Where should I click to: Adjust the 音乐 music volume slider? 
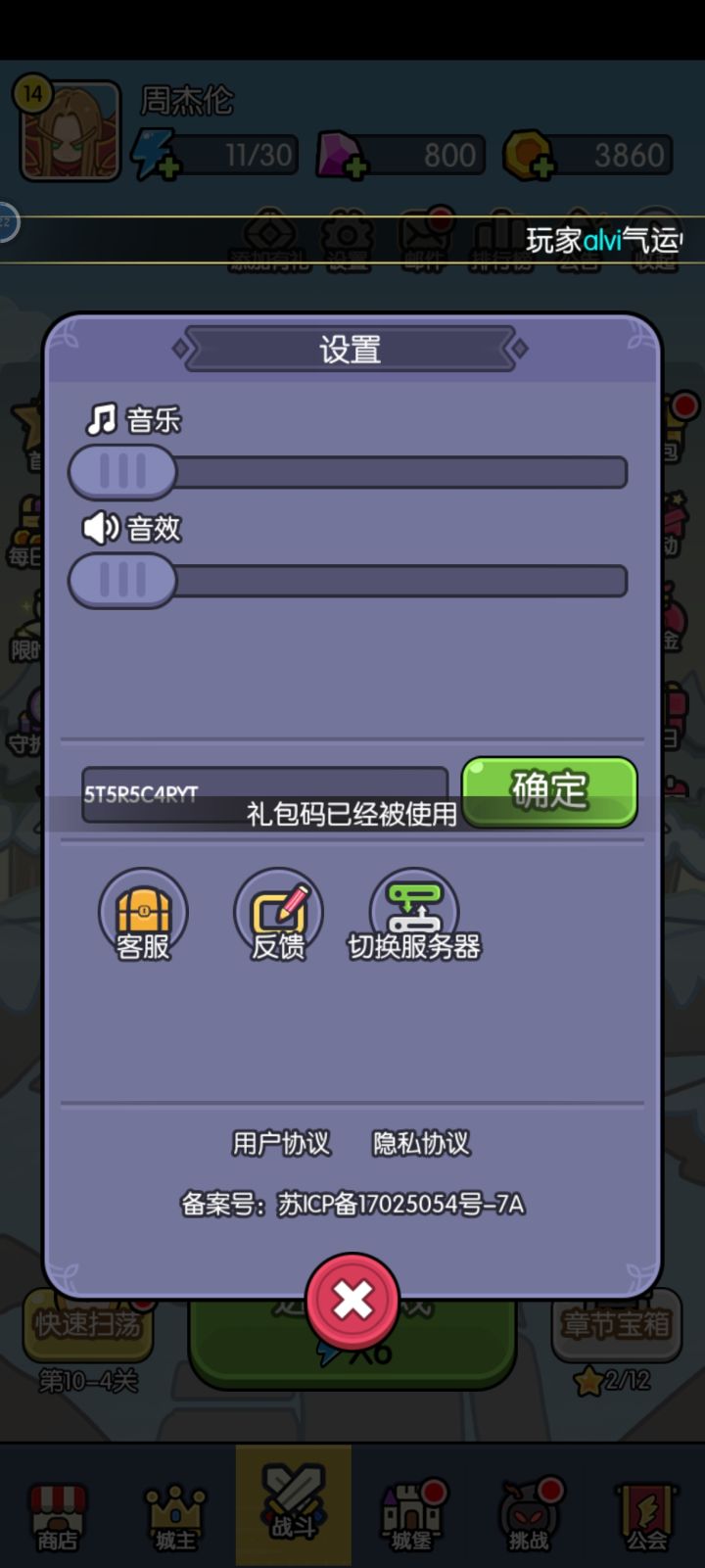pyautogui.click(x=122, y=471)
